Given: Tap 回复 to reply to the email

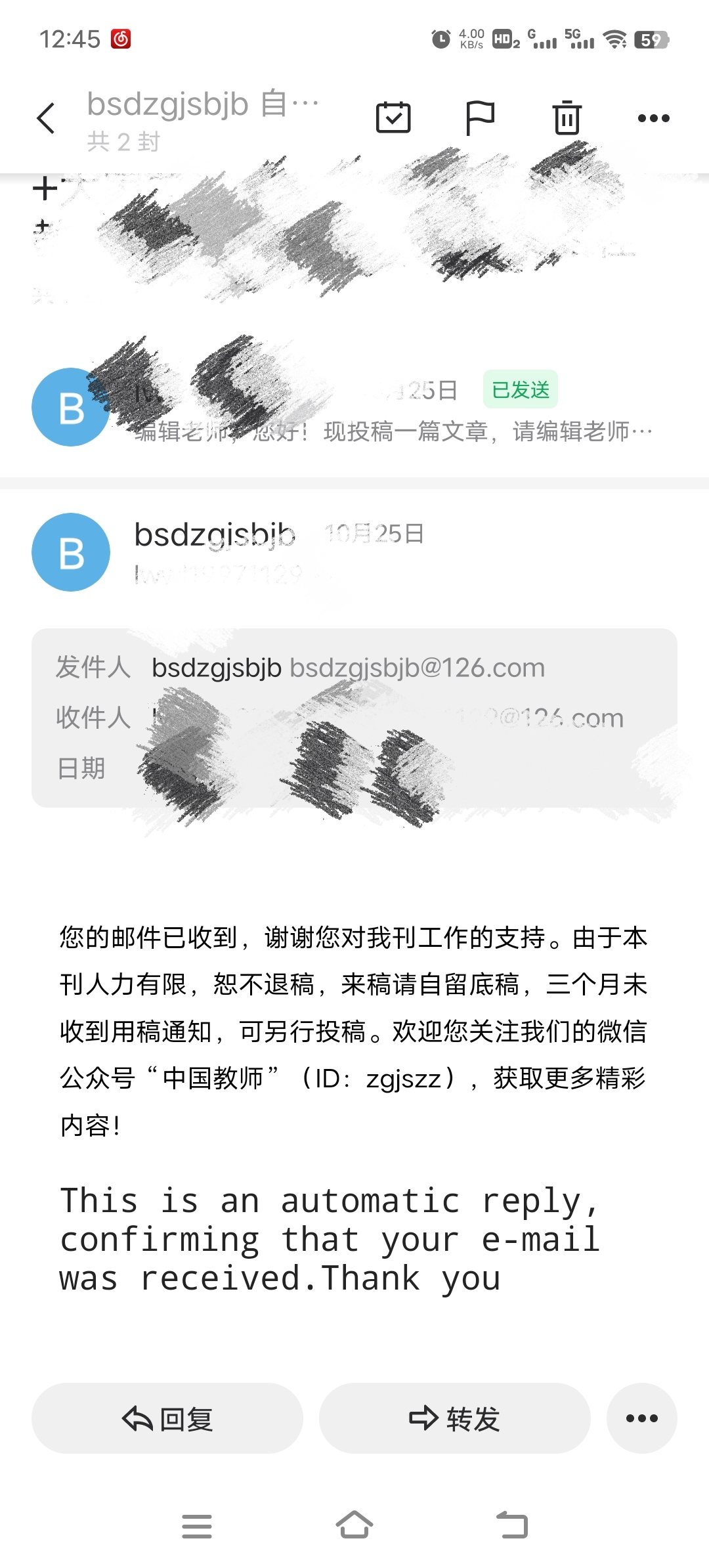Looking at the screenshot, I should (x=167, y=1418).
